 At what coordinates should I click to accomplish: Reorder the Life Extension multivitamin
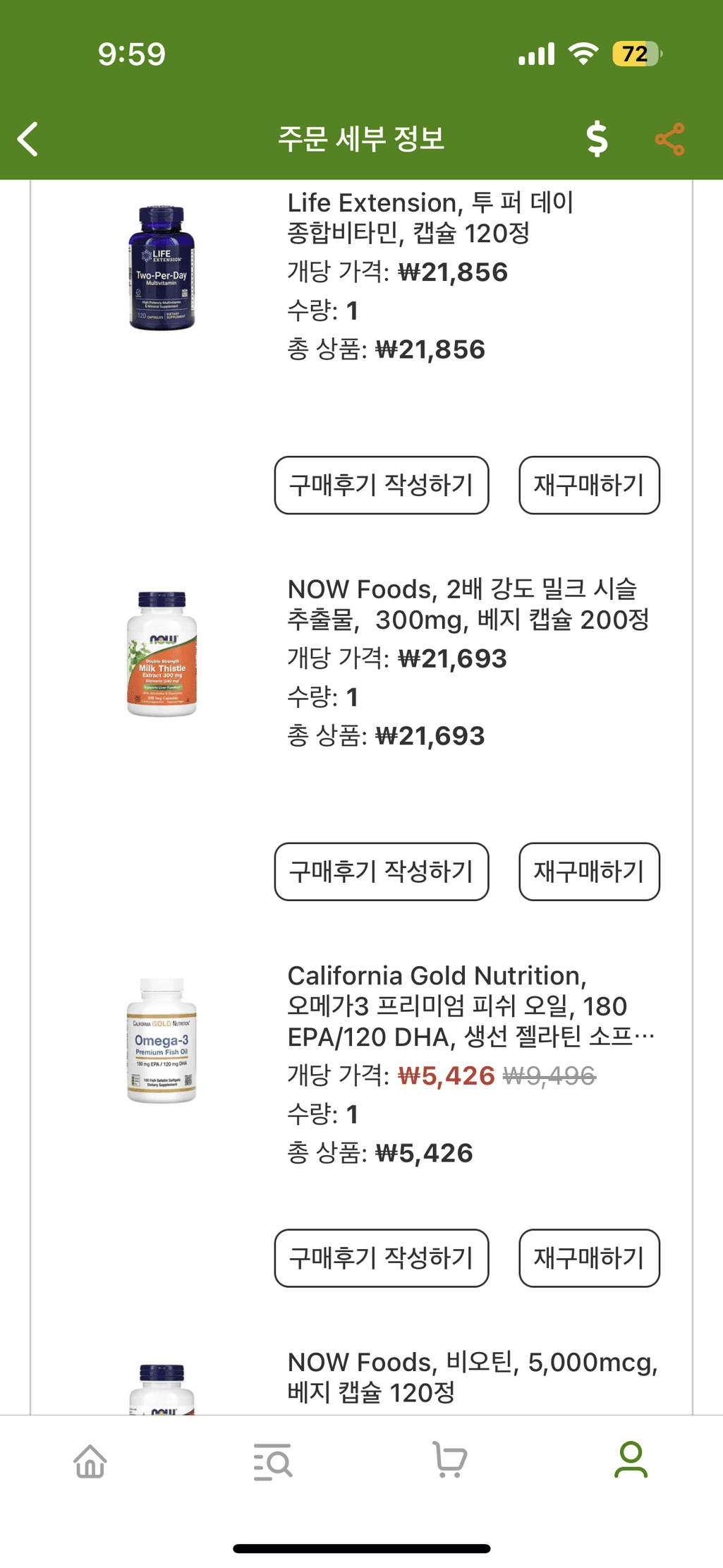click(x=589, y=485)
